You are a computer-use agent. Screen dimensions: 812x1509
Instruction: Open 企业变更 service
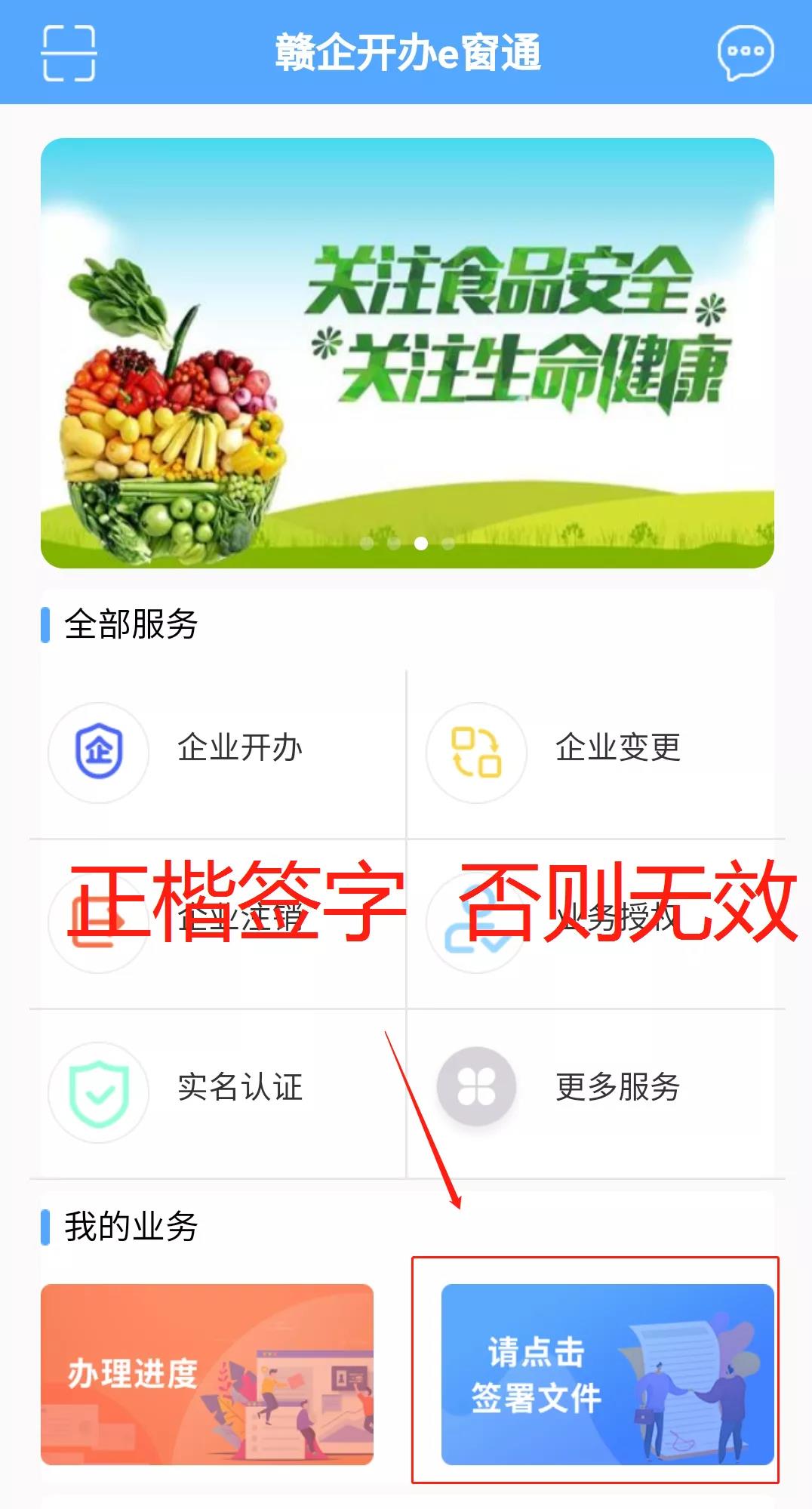(596, 753)
